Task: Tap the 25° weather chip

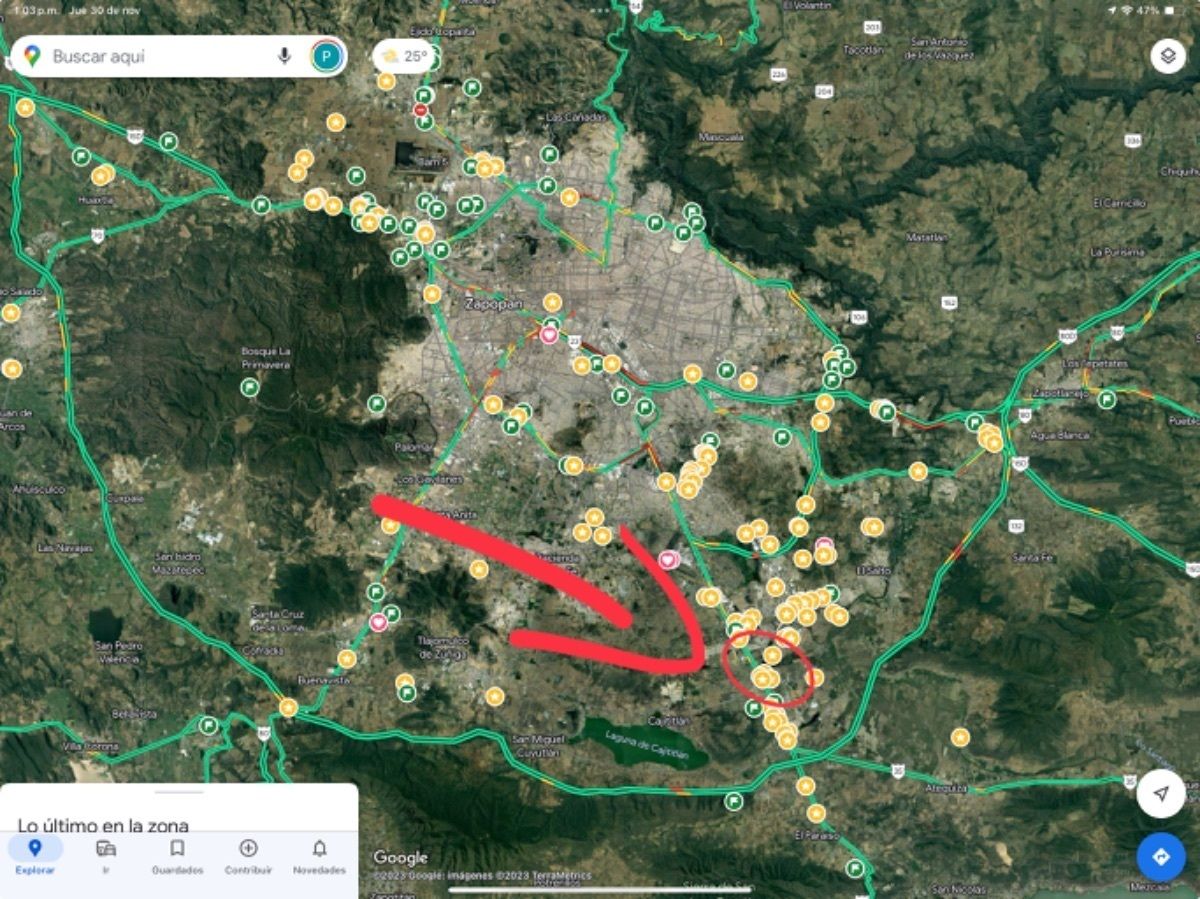Action: point(403,56)
